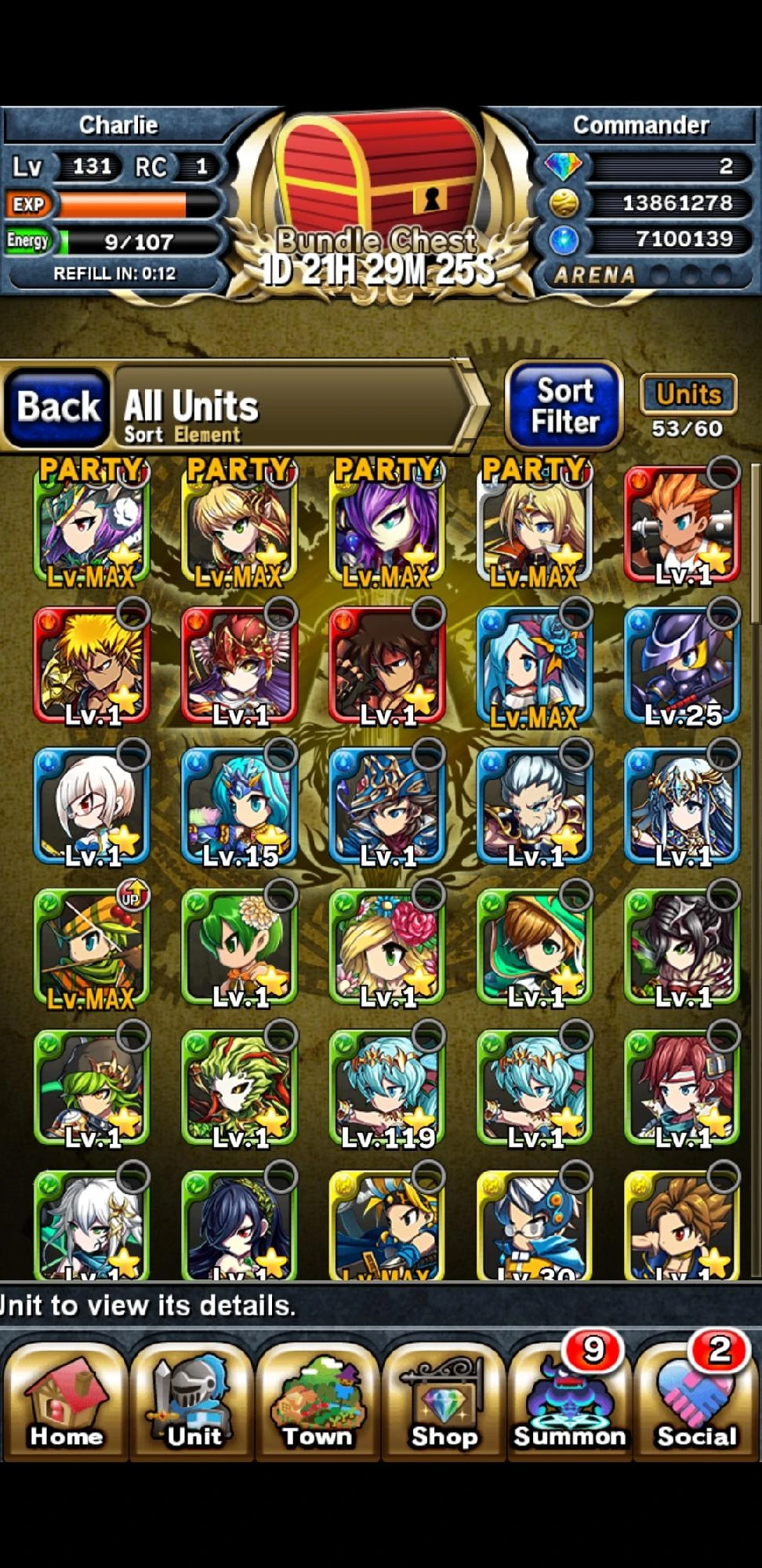This screenshot has height=1568, width=762.
Task: Open the Sort Filter options
Action: pyautogui.click(x=564, y=406)
